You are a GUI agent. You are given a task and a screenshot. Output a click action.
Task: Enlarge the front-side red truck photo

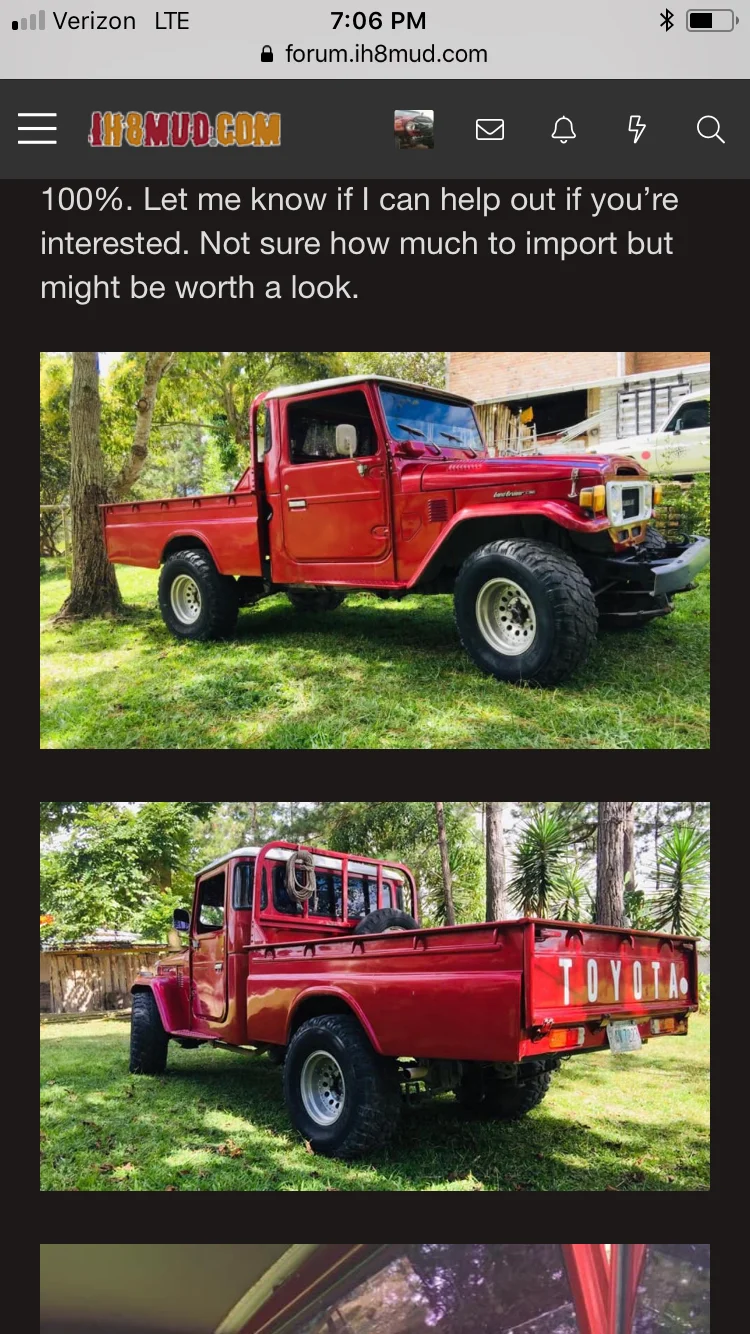[x=375, y=550]
